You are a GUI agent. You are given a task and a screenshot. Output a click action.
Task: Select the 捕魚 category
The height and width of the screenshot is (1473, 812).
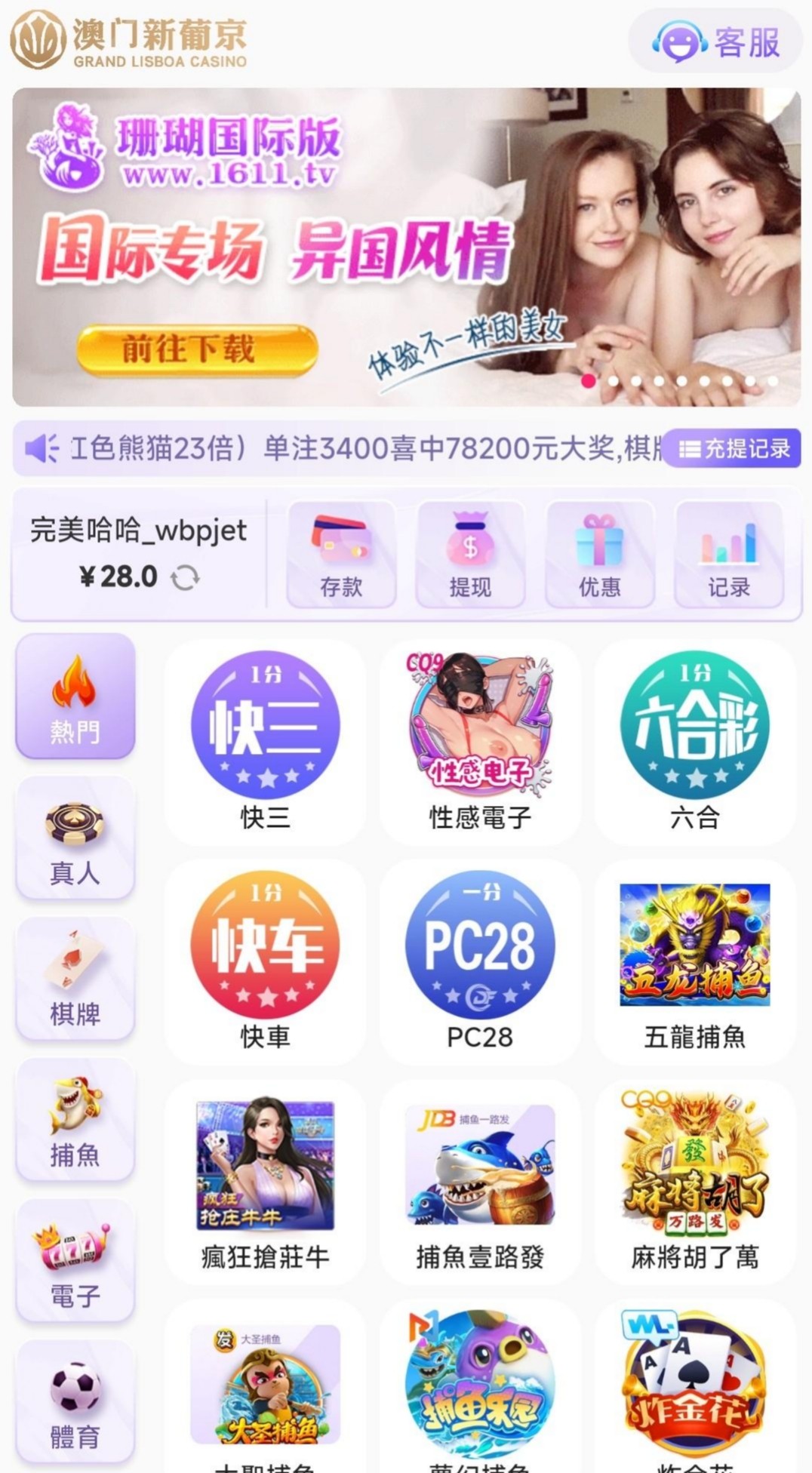[75, 1120]
